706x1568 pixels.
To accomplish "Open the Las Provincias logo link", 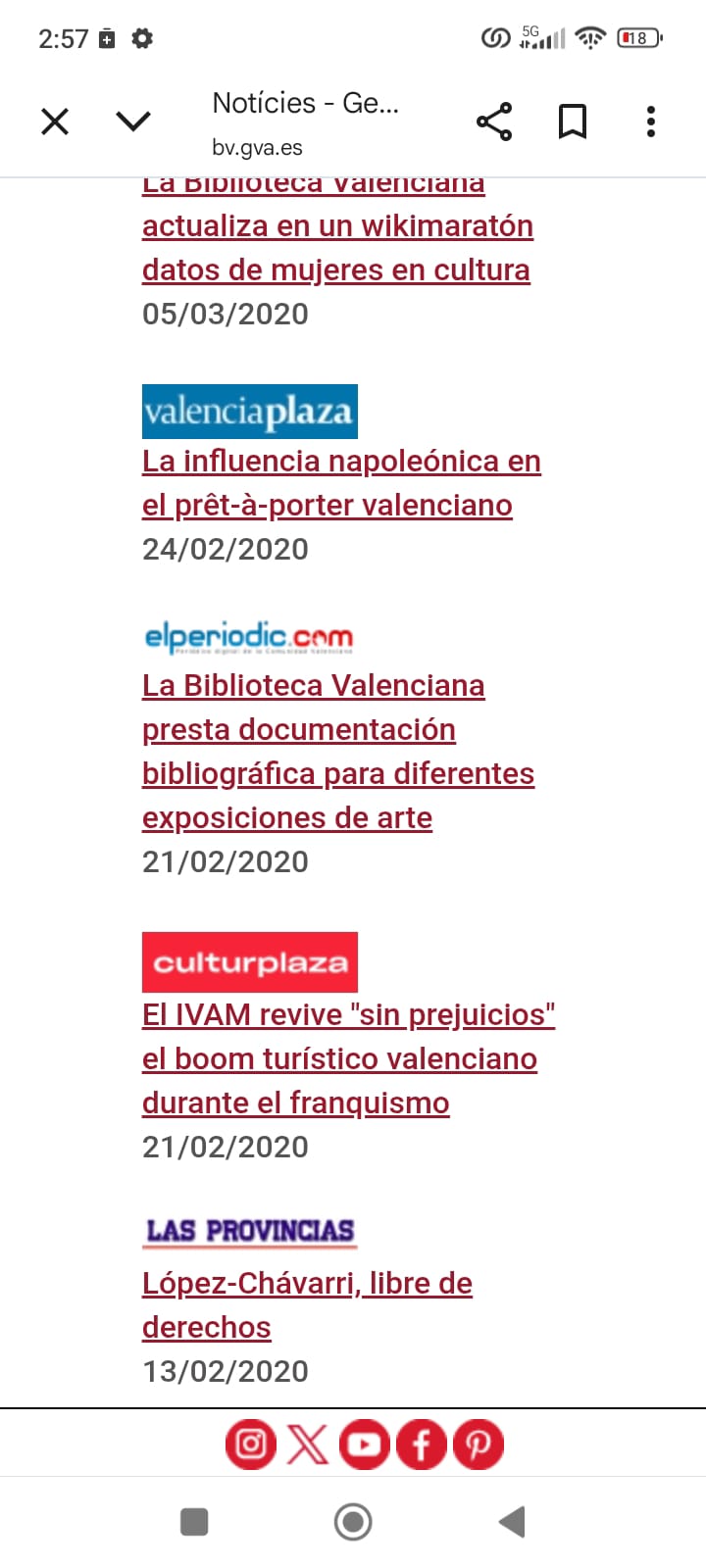I will 249,1231.
